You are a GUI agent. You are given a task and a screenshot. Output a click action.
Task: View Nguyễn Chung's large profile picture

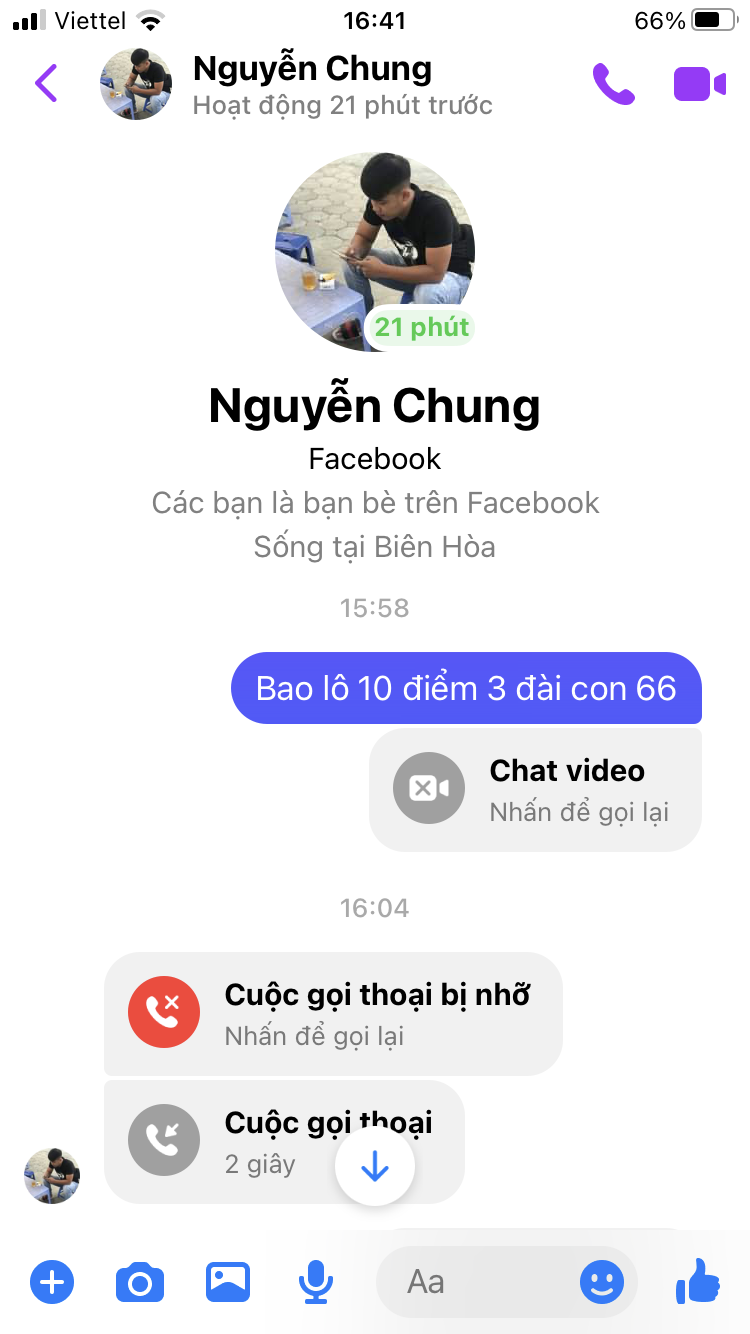click(375, 251)
